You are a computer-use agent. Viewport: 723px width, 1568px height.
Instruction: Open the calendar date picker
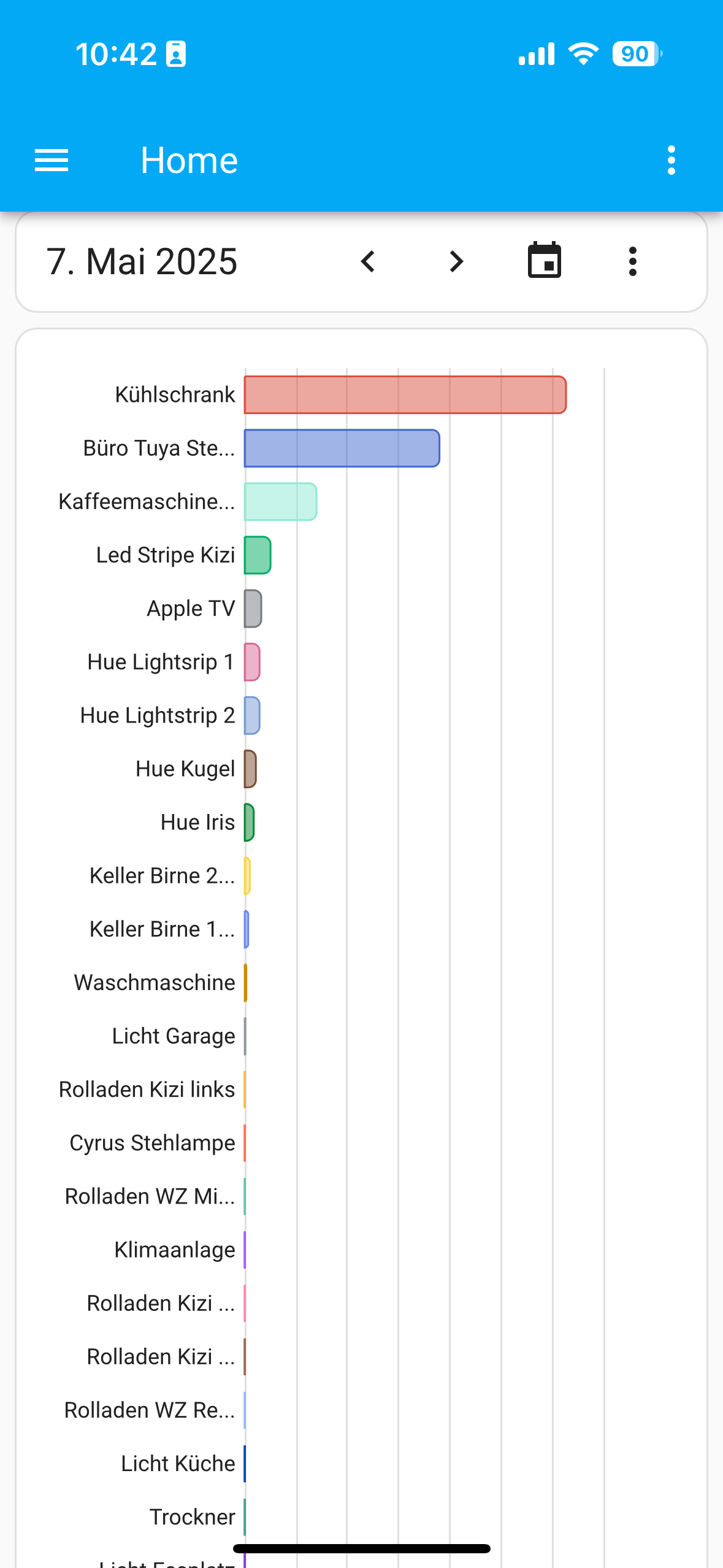coord(545,261)
